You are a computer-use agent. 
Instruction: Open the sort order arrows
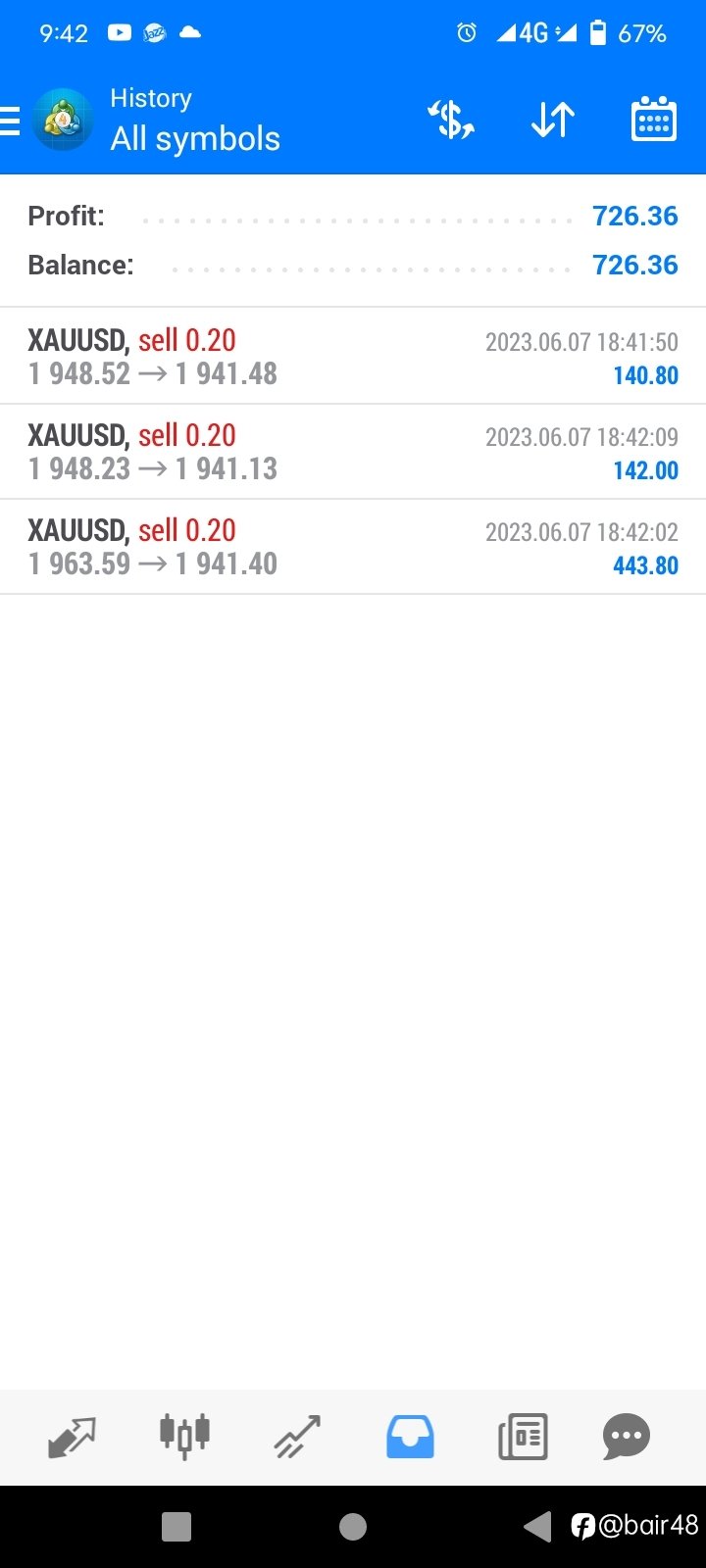tap(553, 120)
